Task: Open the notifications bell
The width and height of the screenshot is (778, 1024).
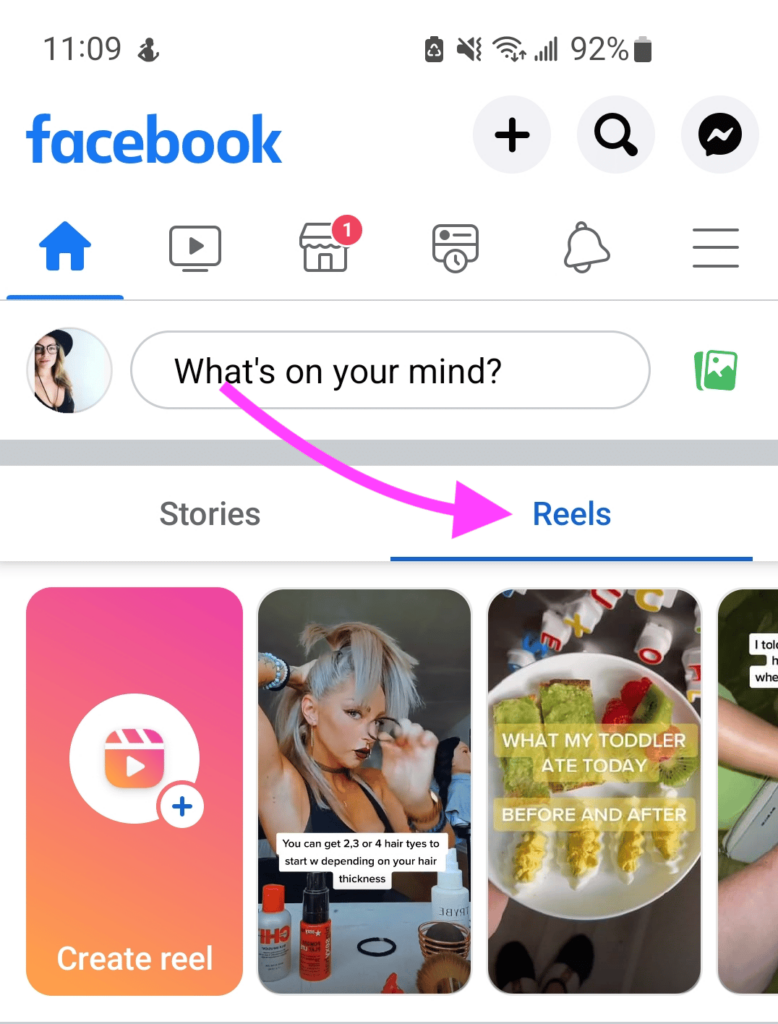Action: coord(587,247)
